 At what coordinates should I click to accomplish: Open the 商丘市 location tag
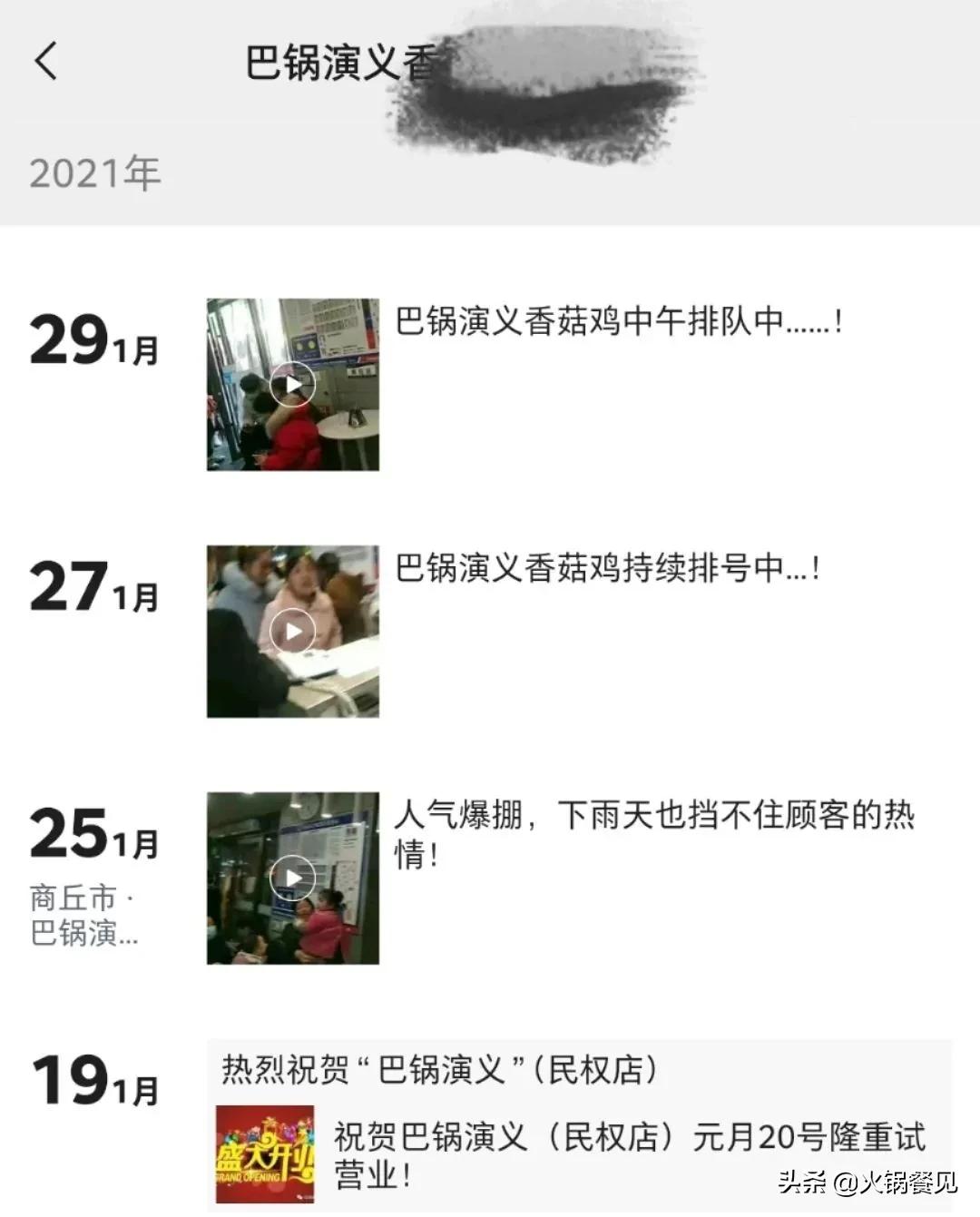click(83, 915)
